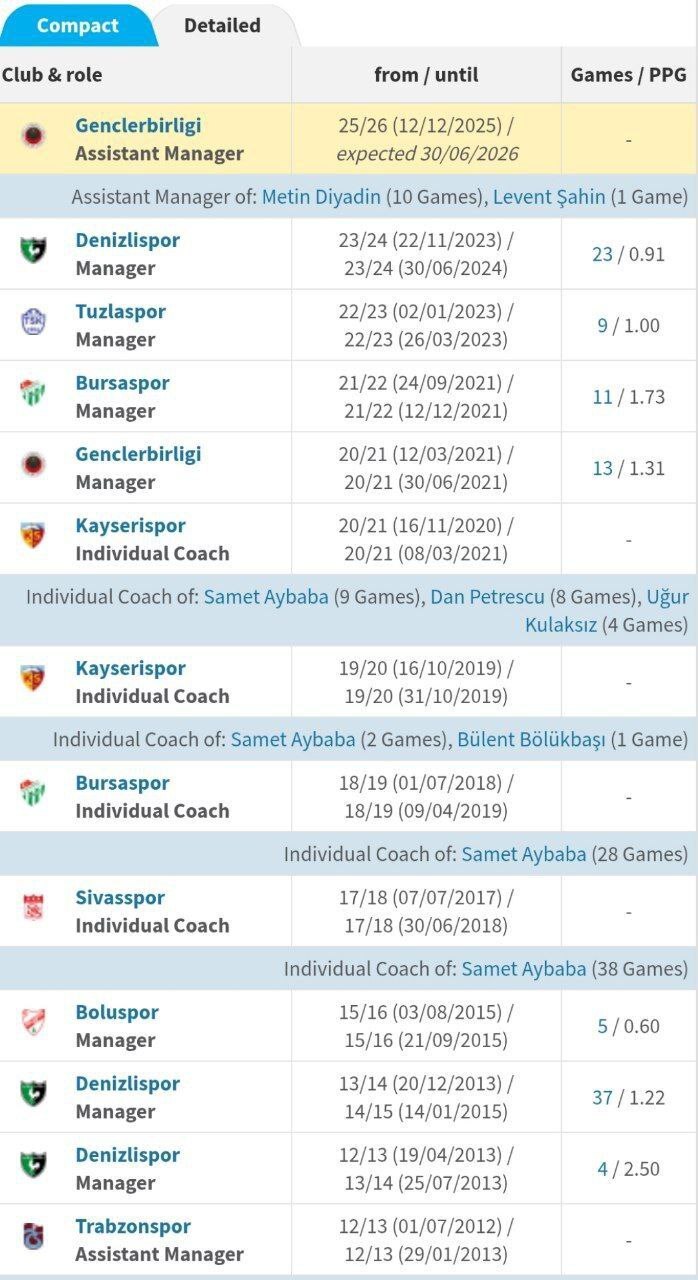
Task: Open Samet Aybaba link with 38 games
Action: point(523,969)
